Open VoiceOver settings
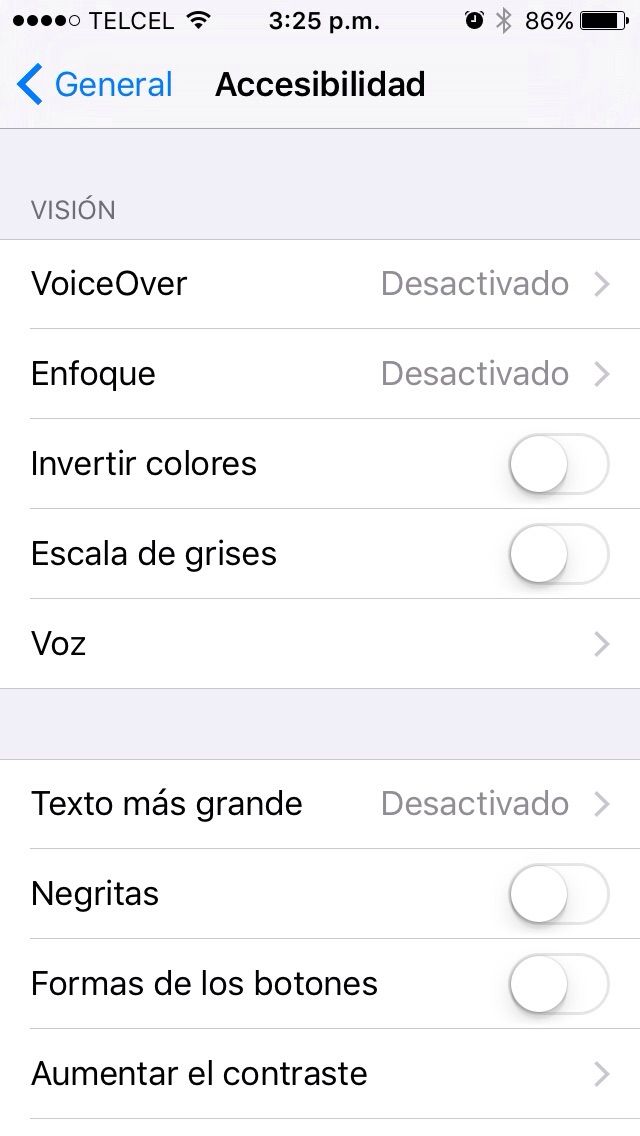The width and height of the screenshot is (640, 1136). click(320, 284)
